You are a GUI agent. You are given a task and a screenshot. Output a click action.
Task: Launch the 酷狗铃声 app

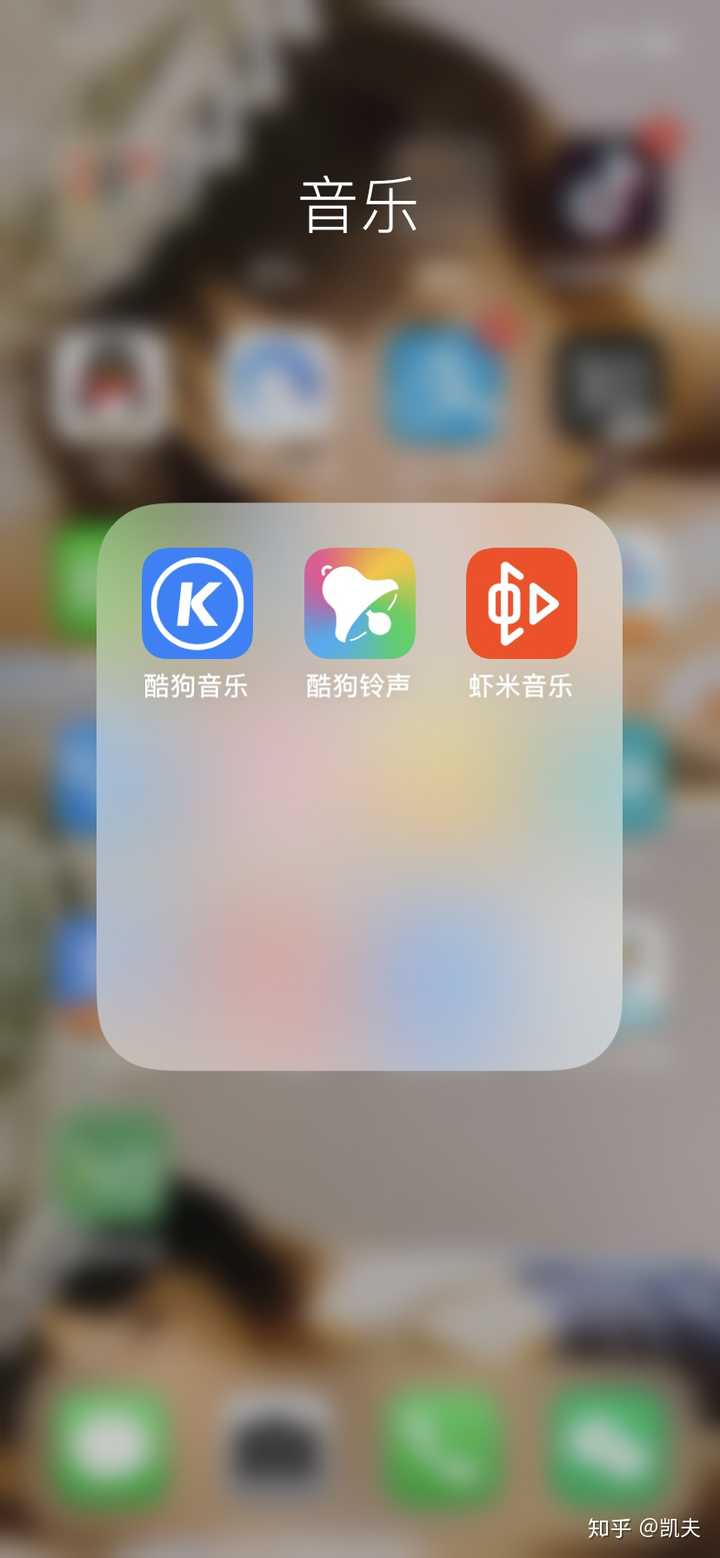[359, 603]
